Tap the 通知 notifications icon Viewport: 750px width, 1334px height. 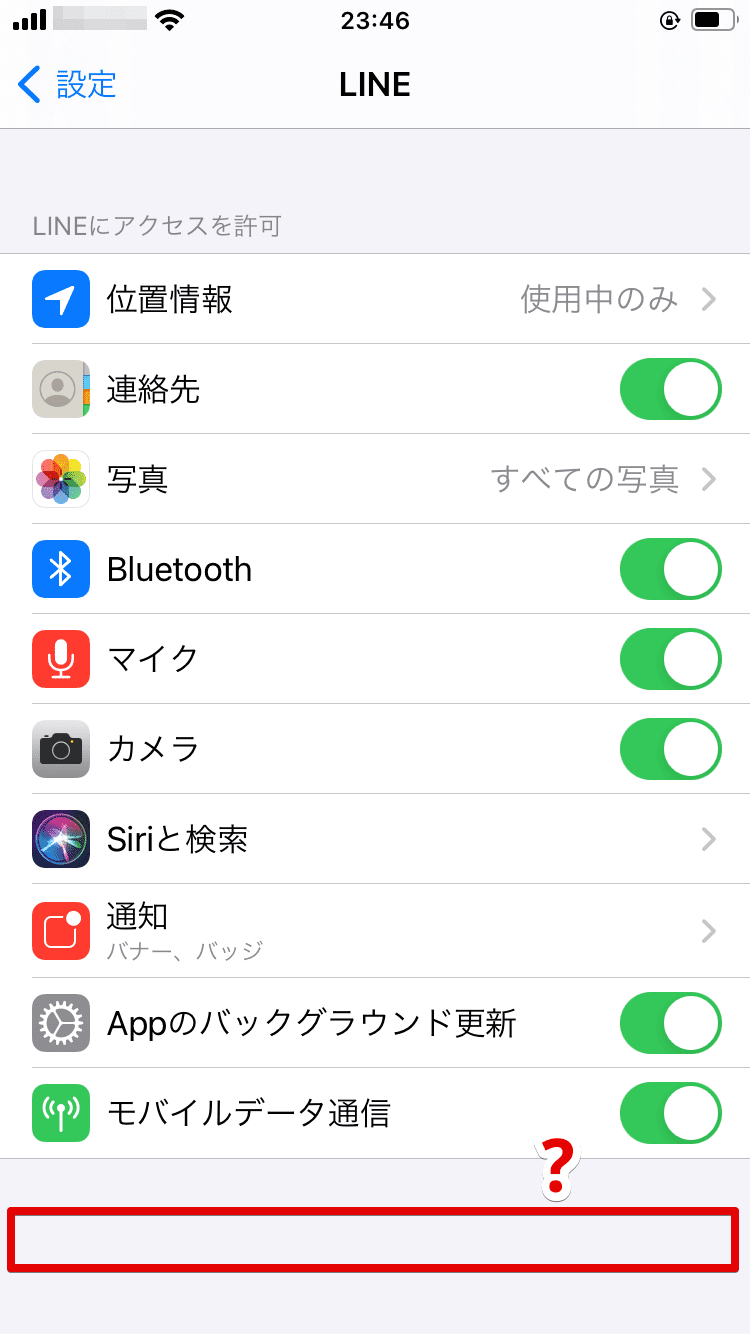(61, 930)
